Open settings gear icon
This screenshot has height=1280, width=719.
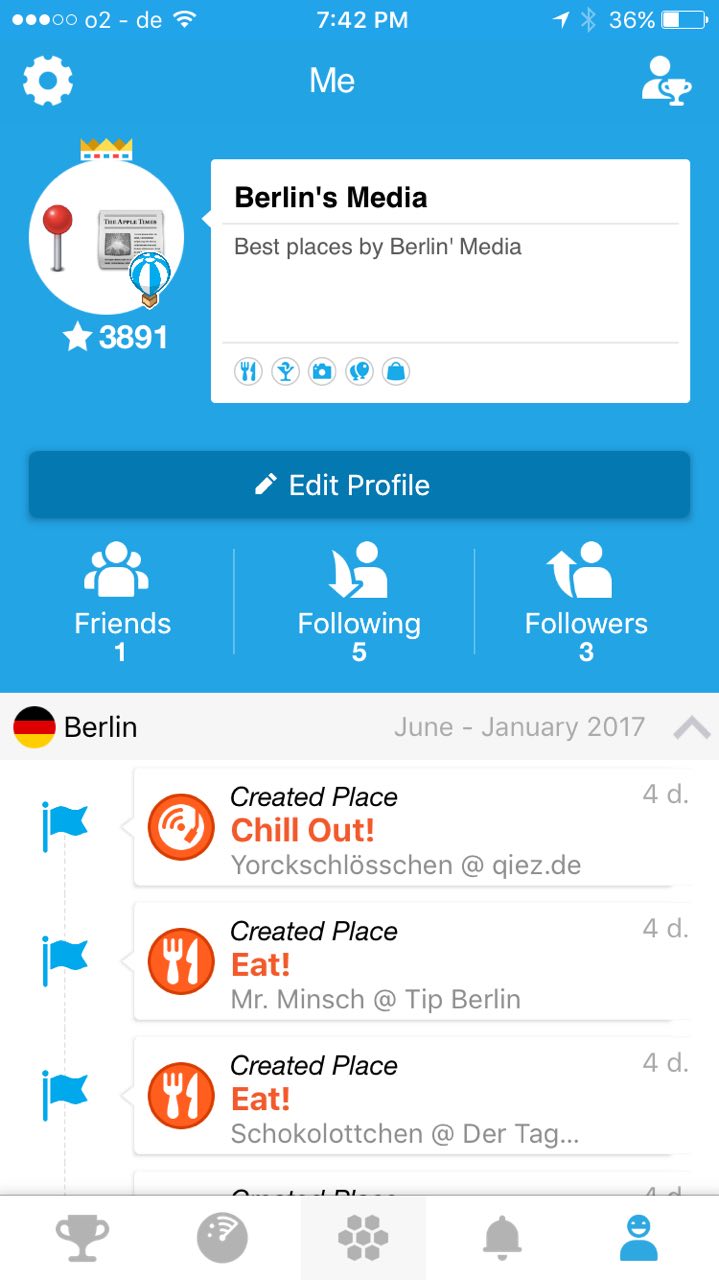[48, 81]
